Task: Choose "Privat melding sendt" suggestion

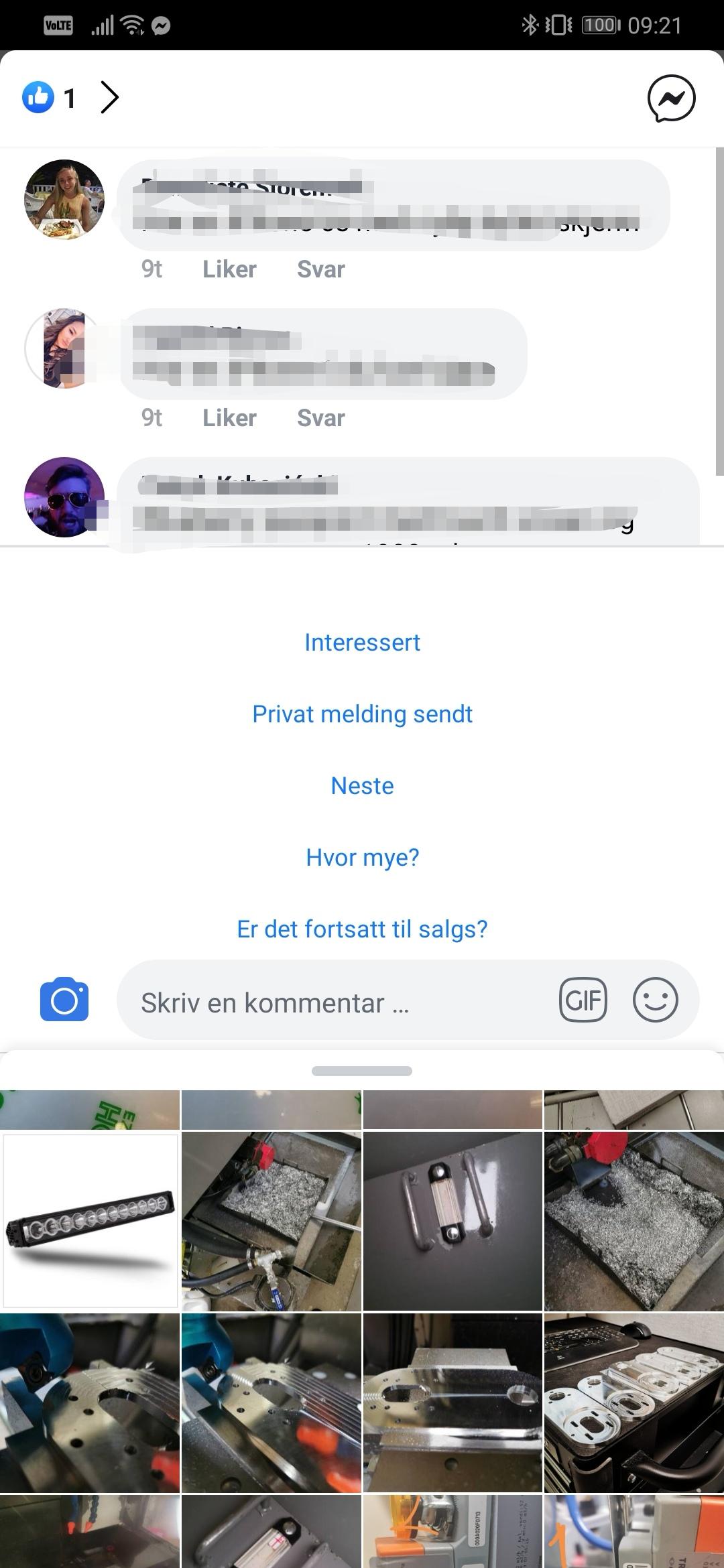Action: 362,714
